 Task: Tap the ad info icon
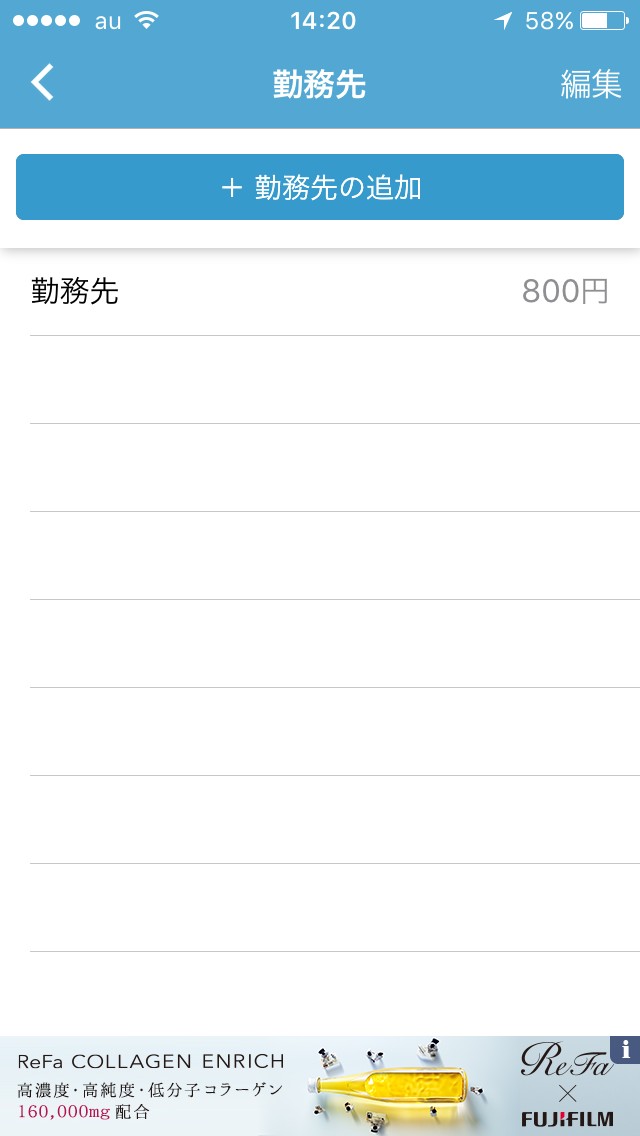[x=625, y=1049]
